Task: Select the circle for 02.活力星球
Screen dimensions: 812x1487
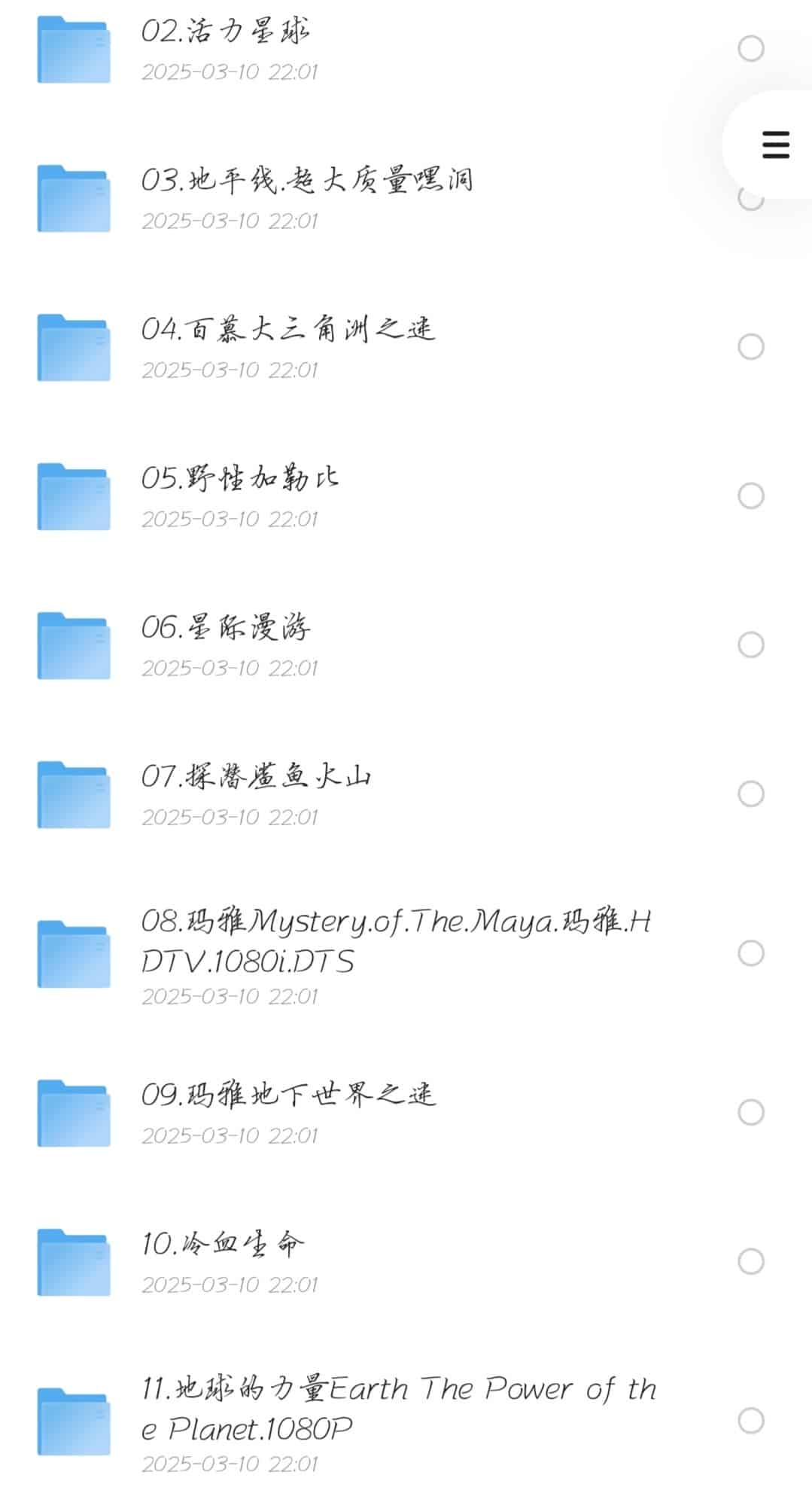Action: pyautogui.click(x=750, y=49)
